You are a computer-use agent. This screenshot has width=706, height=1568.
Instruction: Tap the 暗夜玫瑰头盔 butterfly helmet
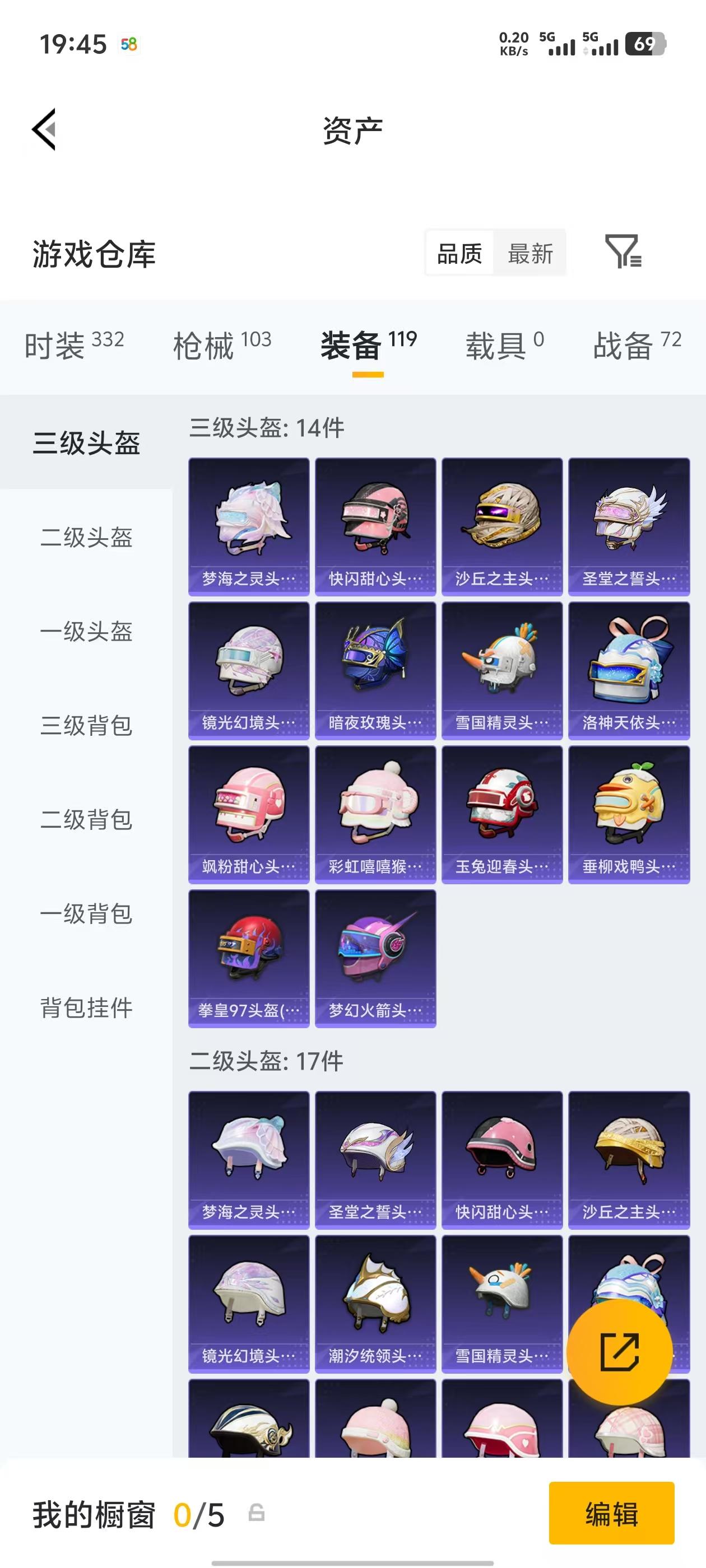[375, 670]
